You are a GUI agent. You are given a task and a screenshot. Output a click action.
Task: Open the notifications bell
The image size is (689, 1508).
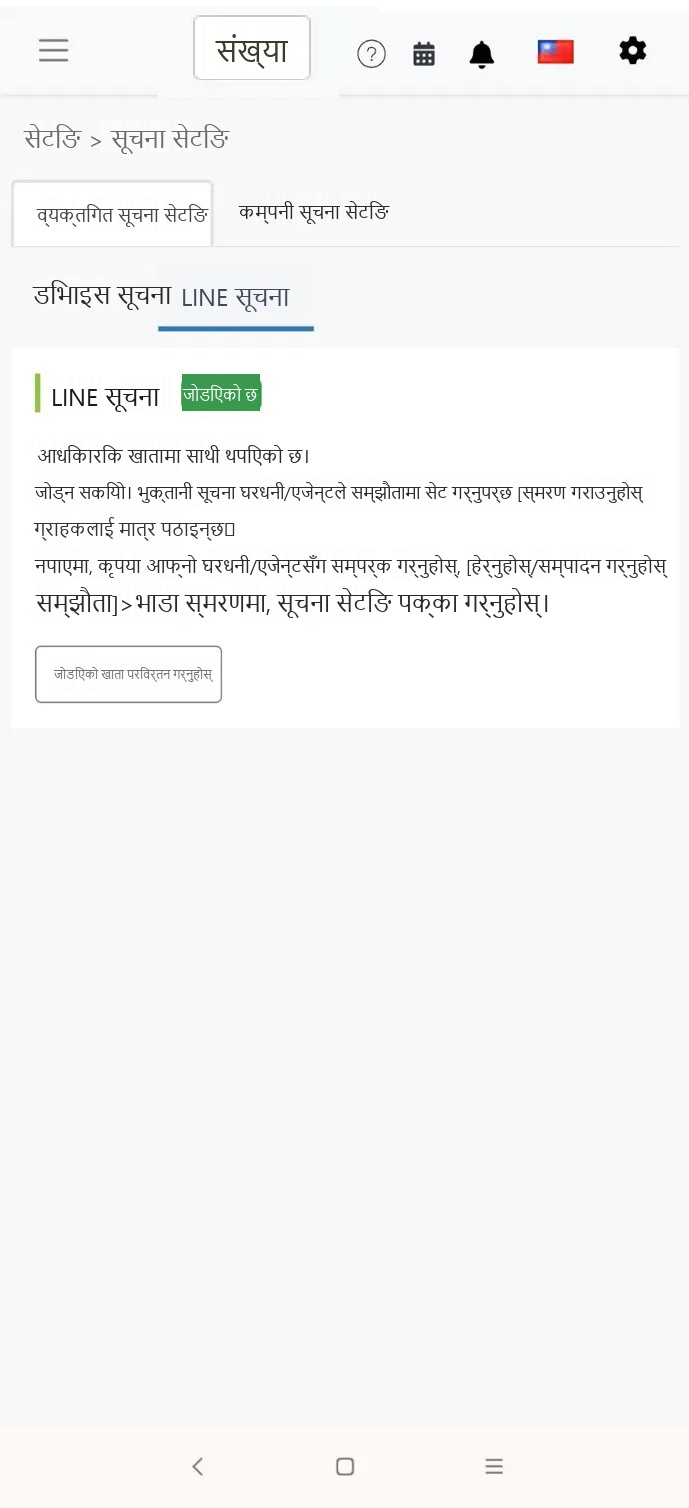tap(482, 54)
